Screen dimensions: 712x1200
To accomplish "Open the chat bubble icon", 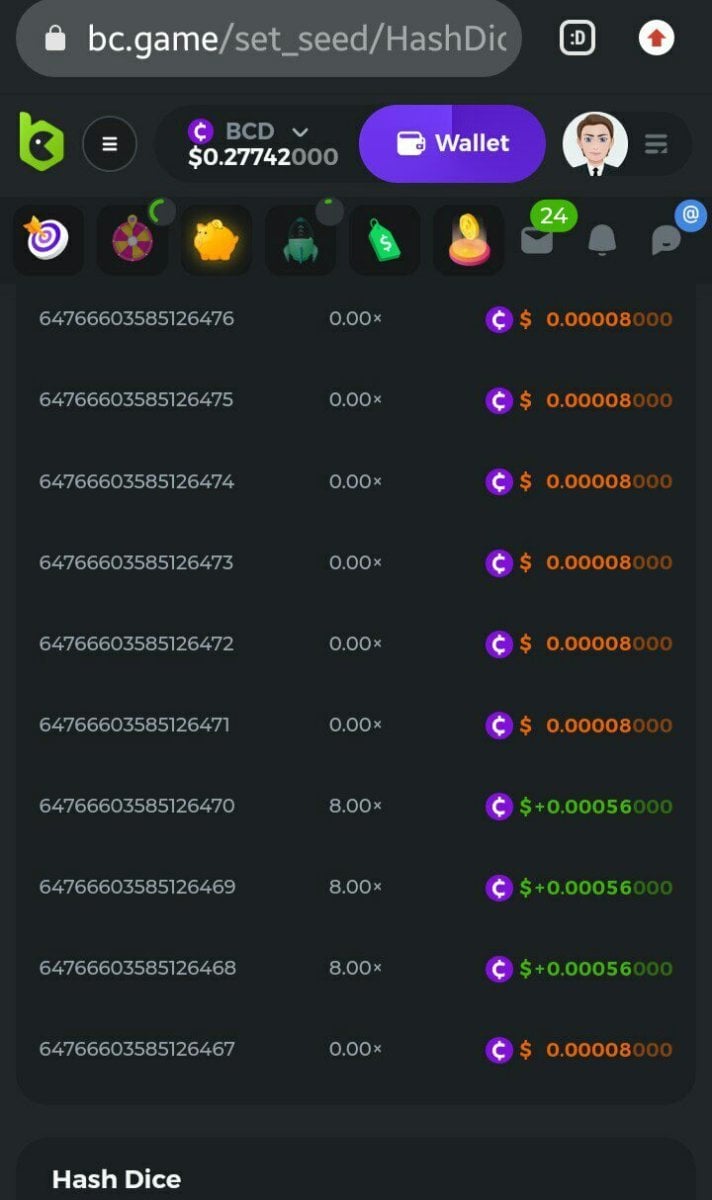I will (666, 240).
